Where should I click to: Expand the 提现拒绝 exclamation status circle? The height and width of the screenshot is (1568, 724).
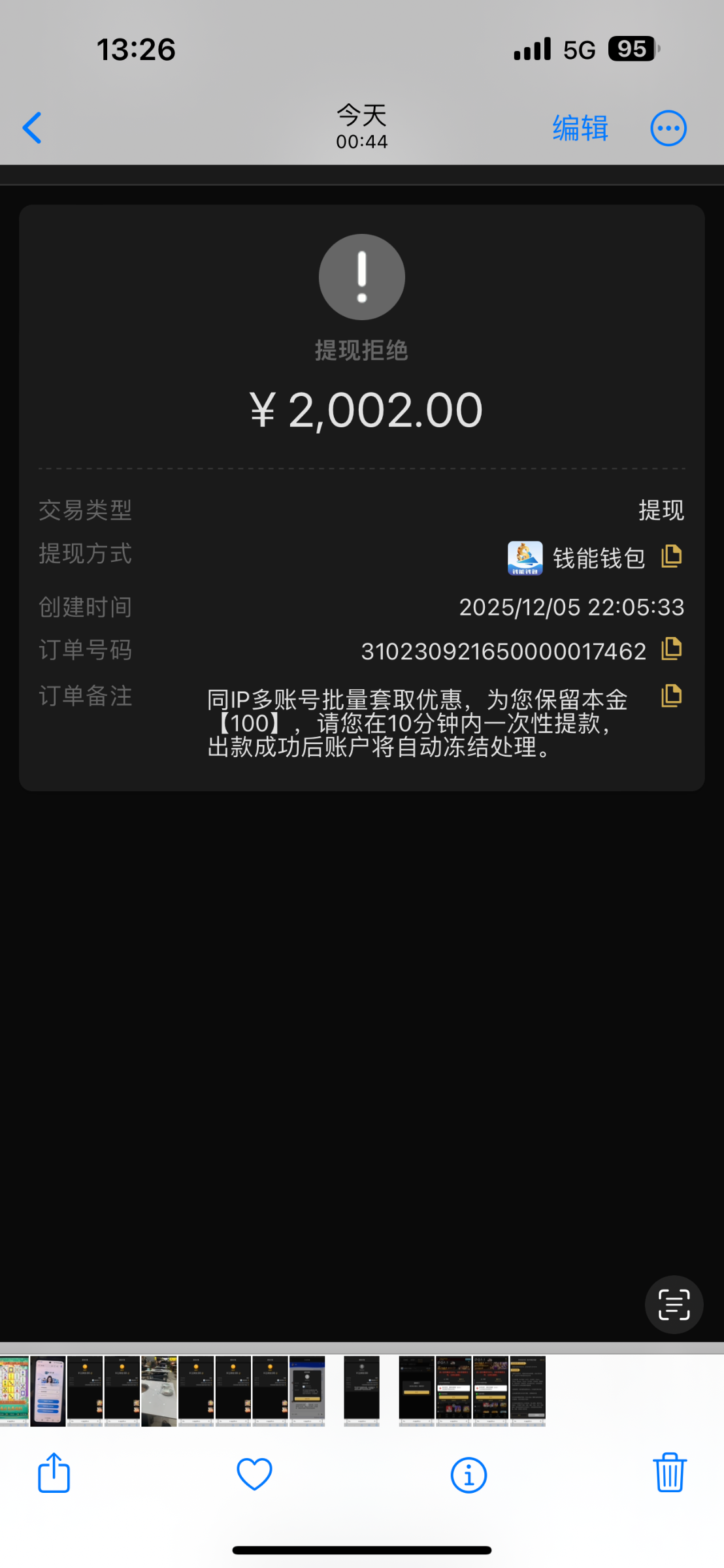point(361,276)
